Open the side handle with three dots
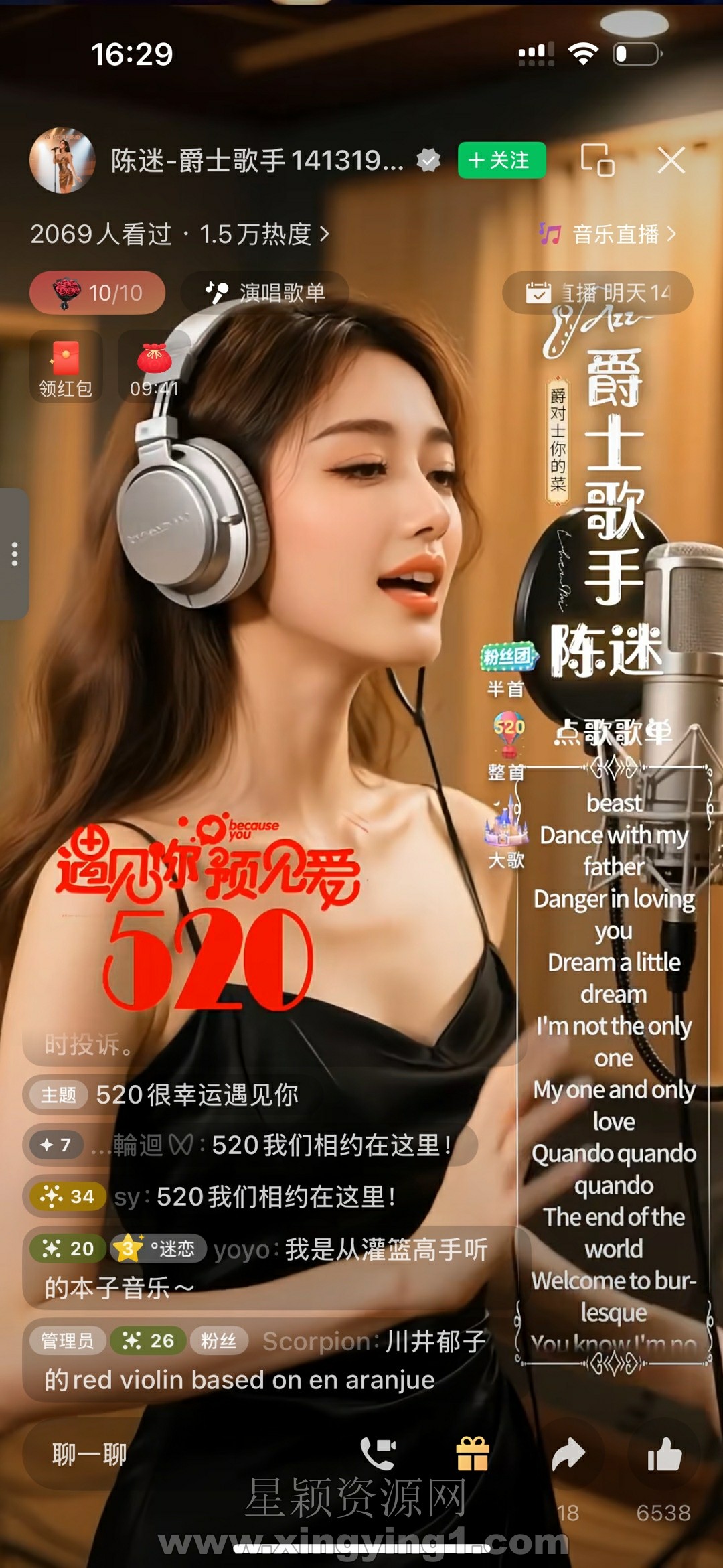Screen dimensions: 723x1568 [x=14, y=554]
